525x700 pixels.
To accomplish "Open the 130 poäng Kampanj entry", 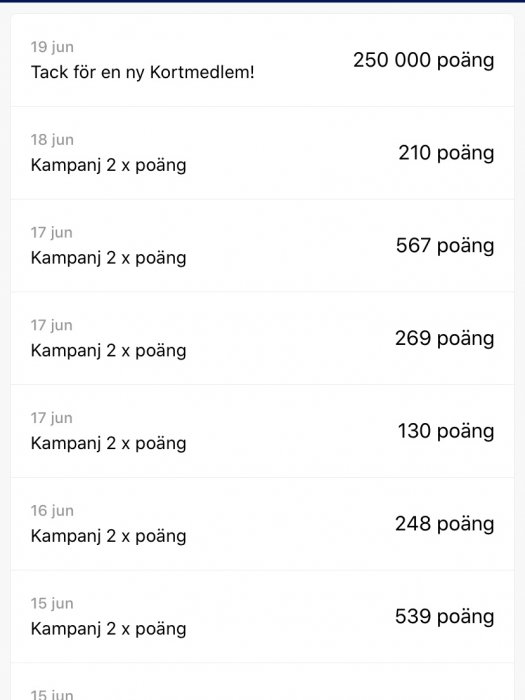I will click(x=262, y=432).
